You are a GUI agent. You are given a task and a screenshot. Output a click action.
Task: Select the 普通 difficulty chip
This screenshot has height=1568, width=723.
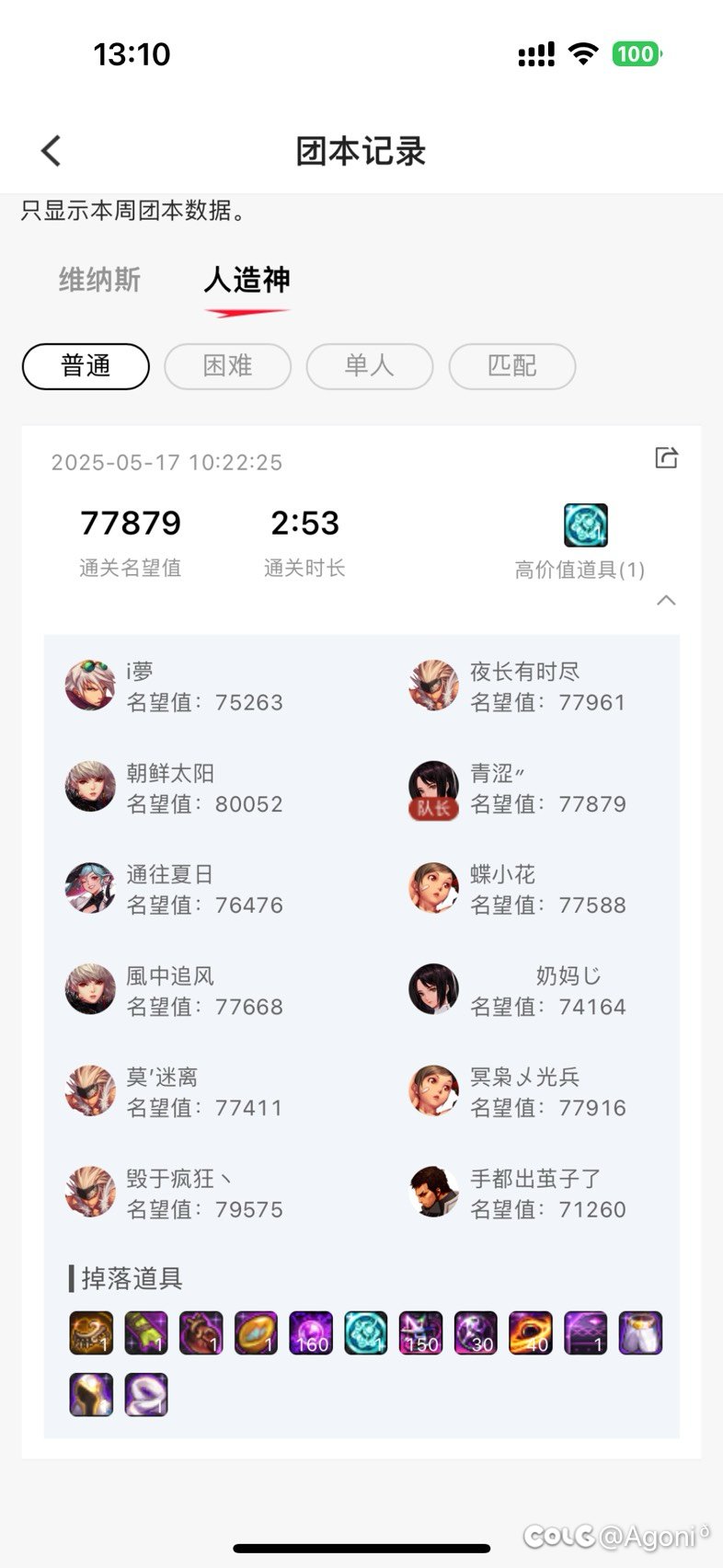[86, 366]
